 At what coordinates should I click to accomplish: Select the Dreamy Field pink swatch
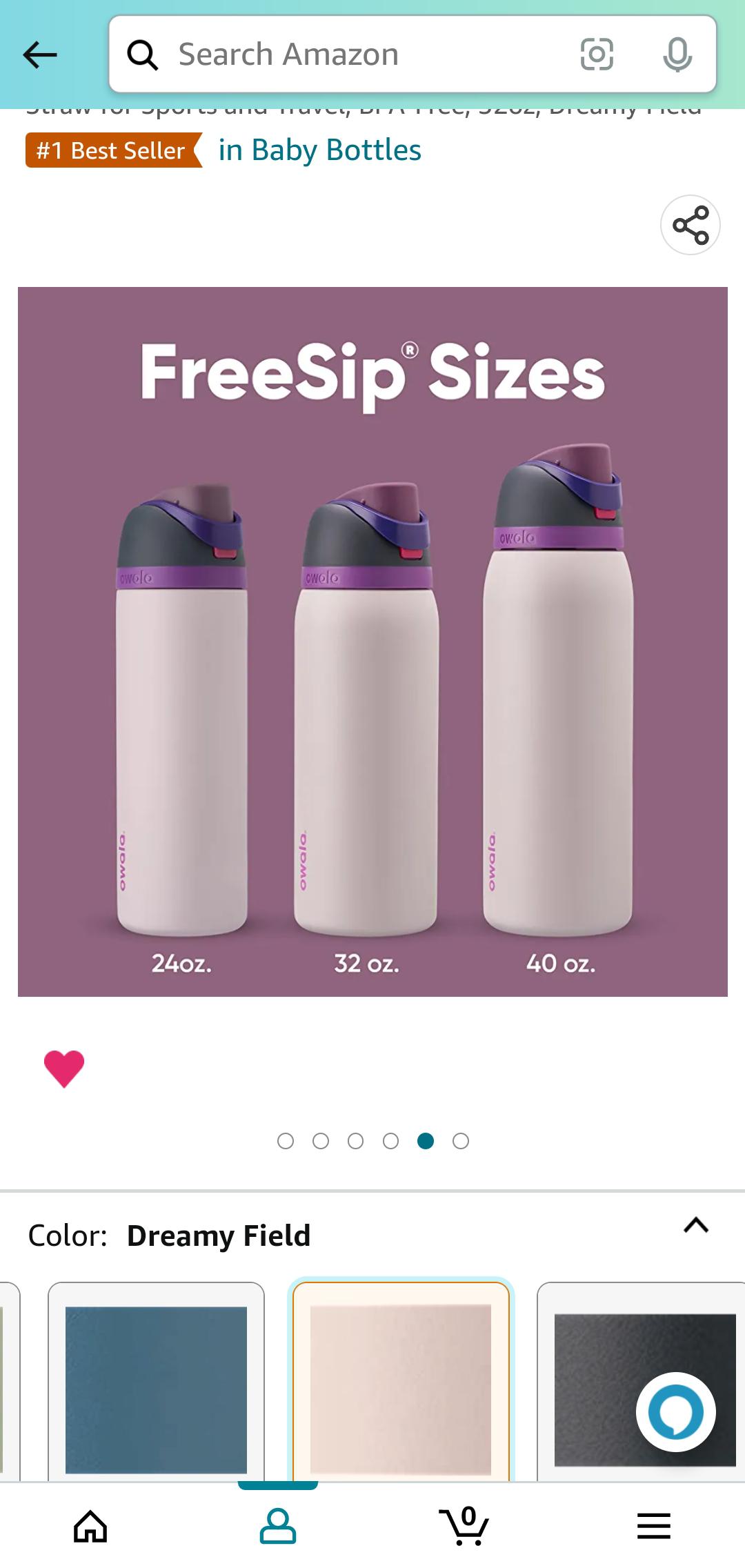pyautogui.click(x=400, y=1382)
